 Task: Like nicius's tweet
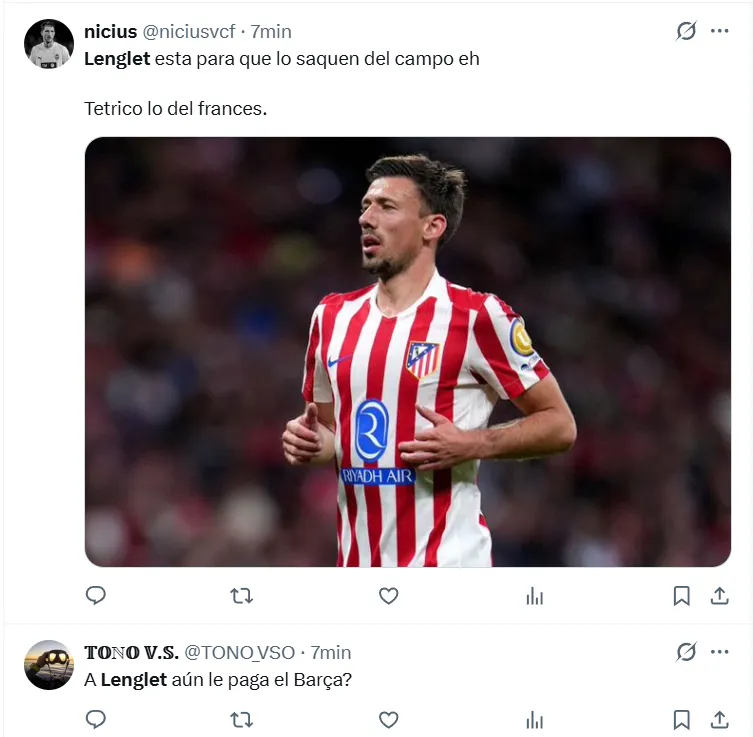click(x=388, y=596)
